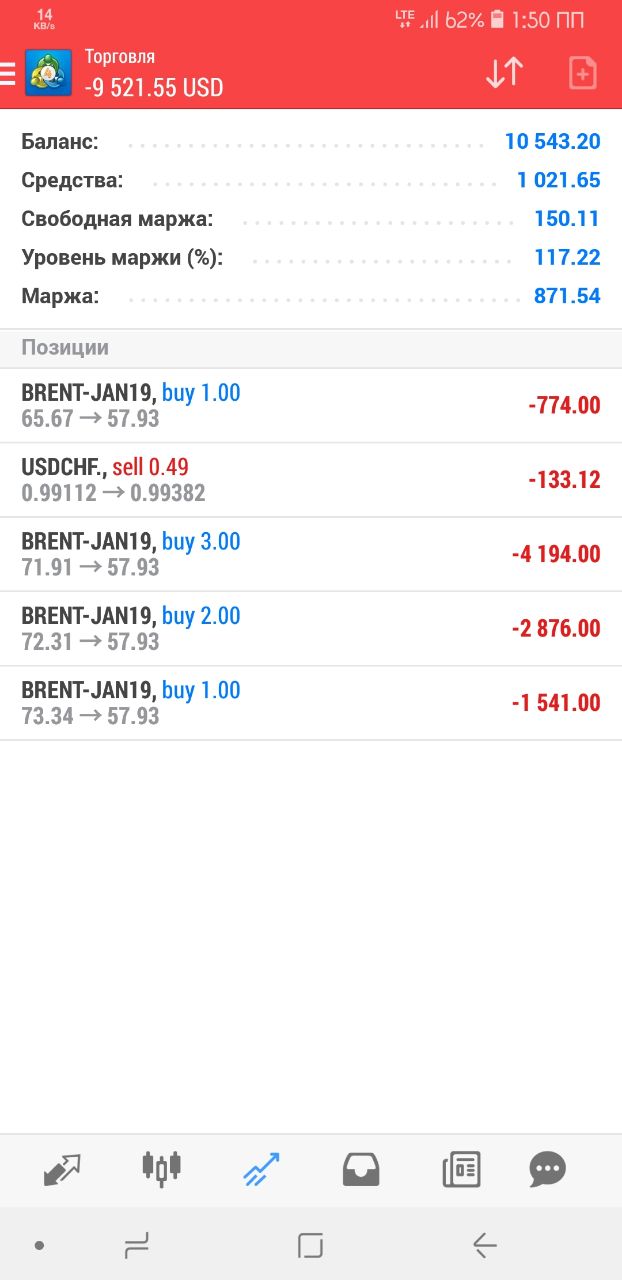The image size is (622, 1280).
Task: Go to the Trade tab
Action: coord(262,1169)
